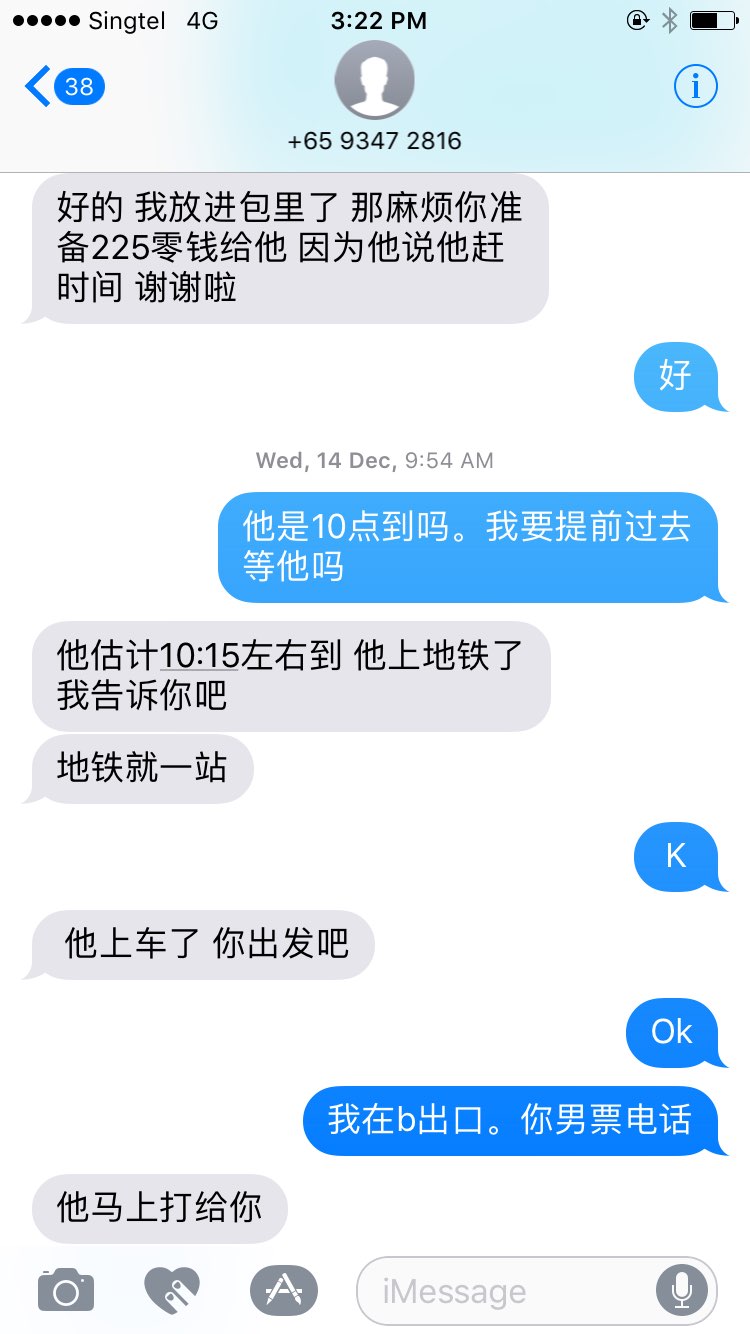Image resolution: width=750 pixels, height=1334 pixels.
Task: Open the camera to attach a photo
Action: [x=66, y=1290]
